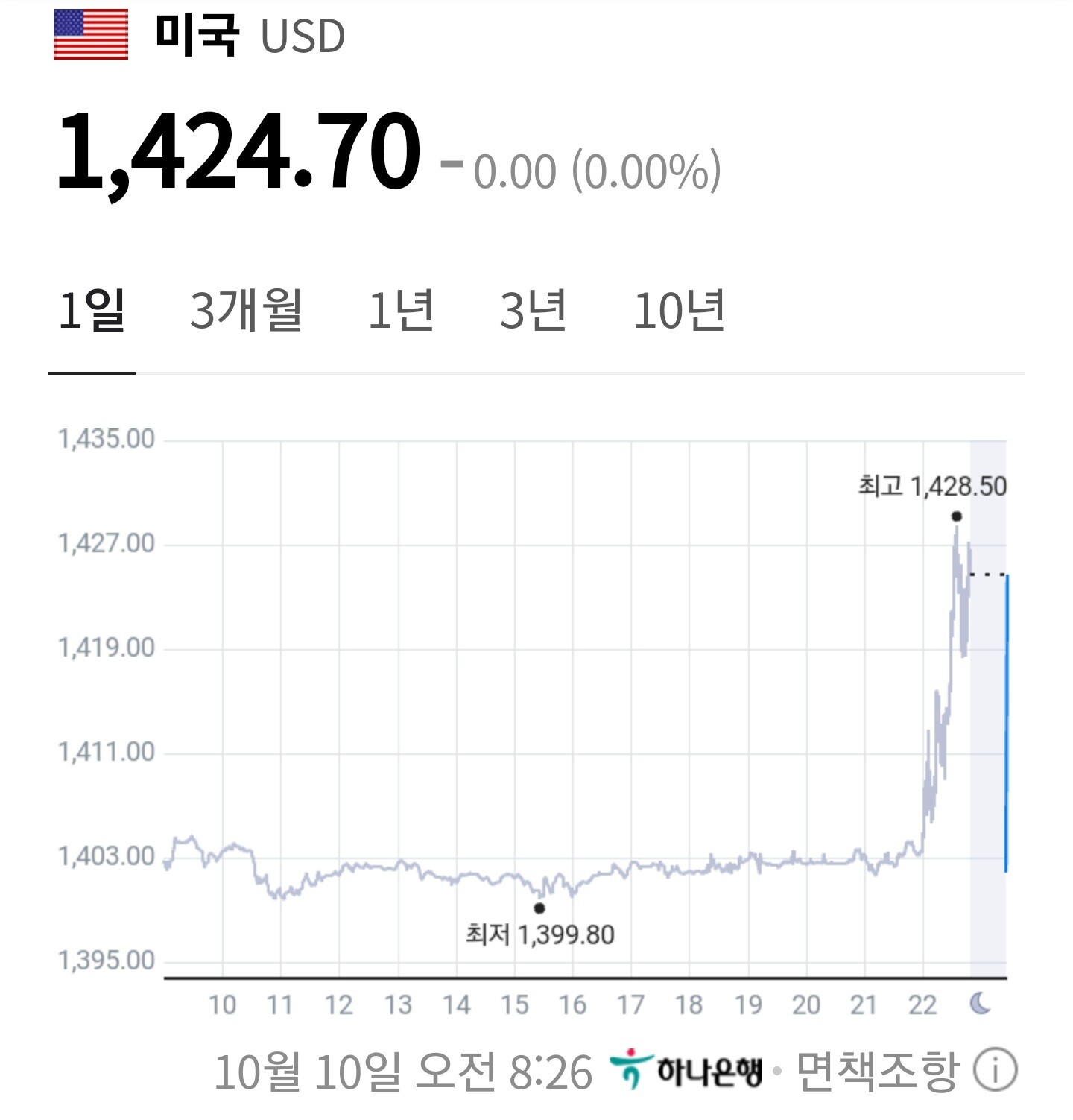
Task: Switch to the 3개월 chart tab
Action: [247, 310]
